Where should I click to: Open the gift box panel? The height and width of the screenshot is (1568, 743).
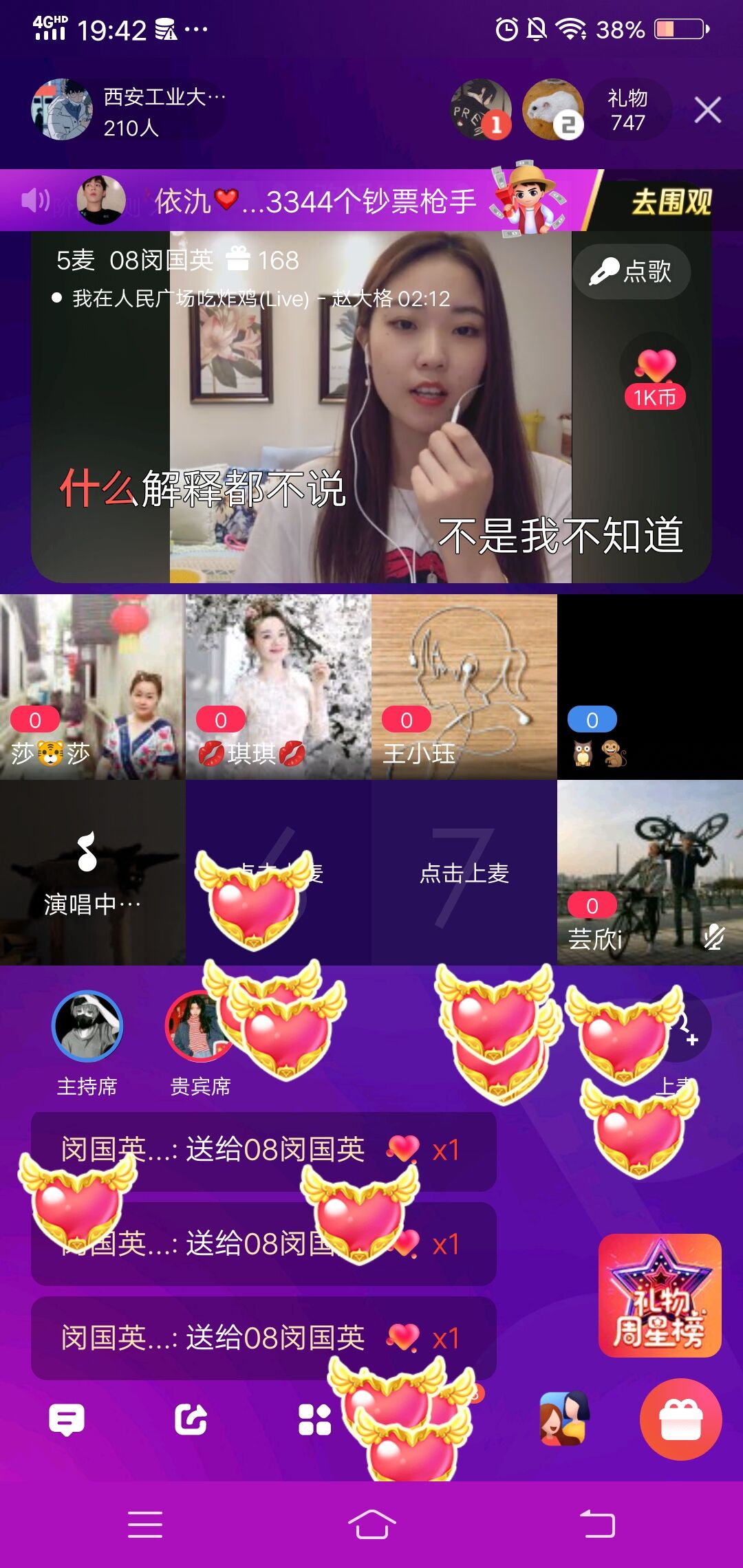[x=680, y=1419]
